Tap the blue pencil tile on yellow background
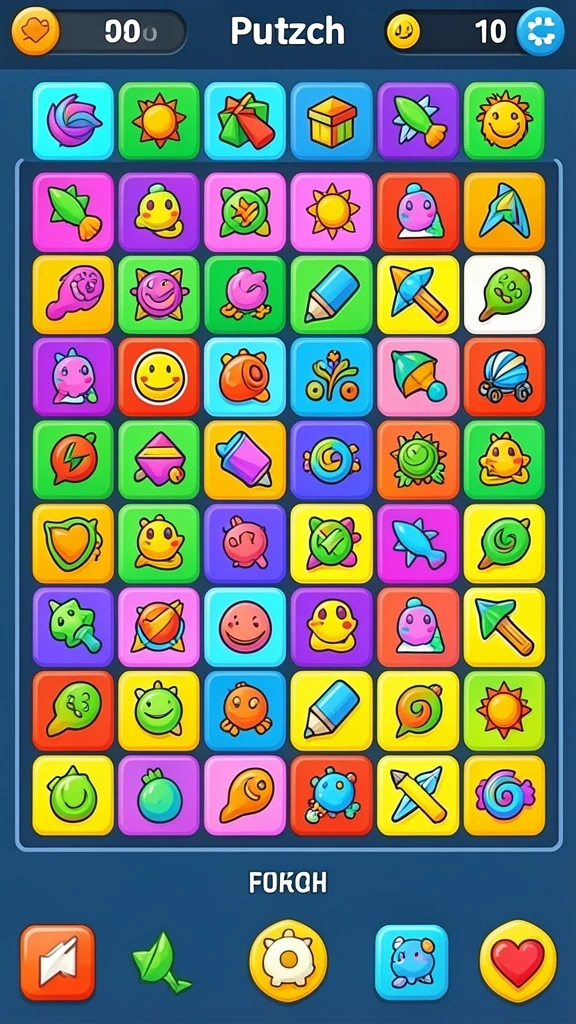This screenshot has width=576, height=1024. (x=331, y=711)
